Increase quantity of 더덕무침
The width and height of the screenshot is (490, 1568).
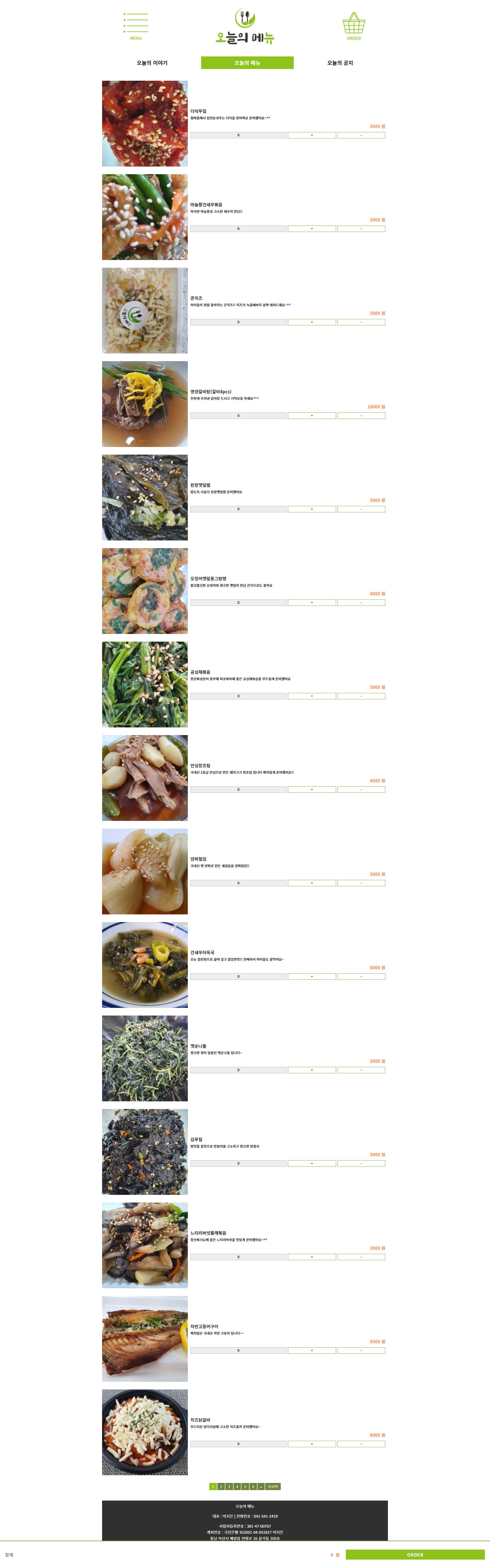tap(311, 135)
